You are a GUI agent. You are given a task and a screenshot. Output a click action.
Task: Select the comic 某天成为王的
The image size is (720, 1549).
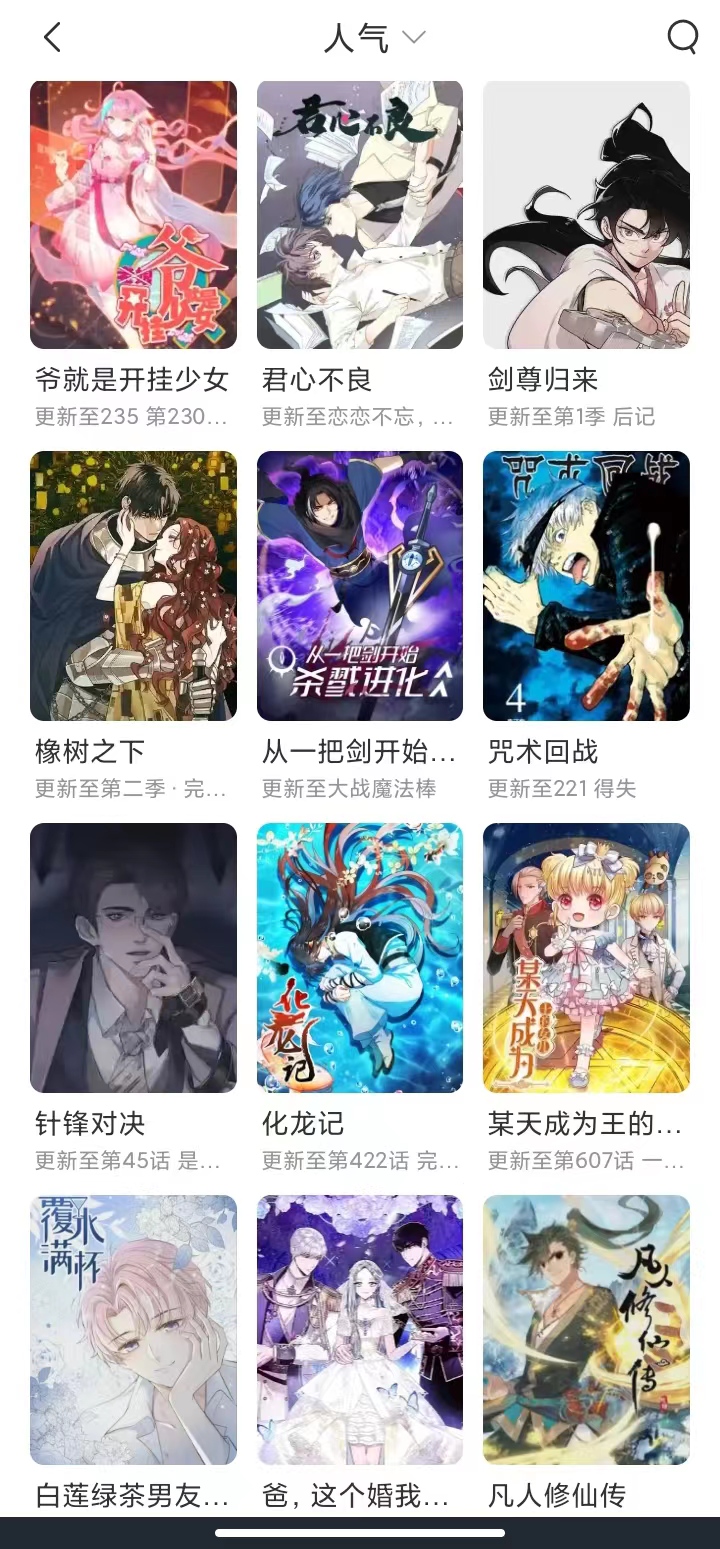click(586, 958)
